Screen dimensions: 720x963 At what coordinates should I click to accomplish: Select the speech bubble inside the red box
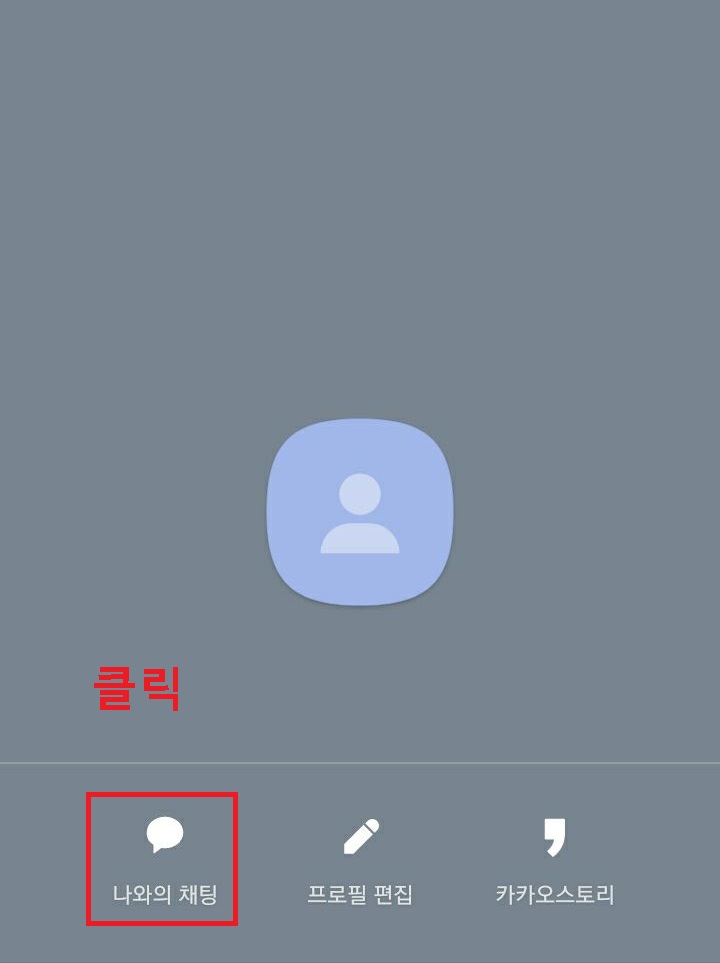point(165,834)
